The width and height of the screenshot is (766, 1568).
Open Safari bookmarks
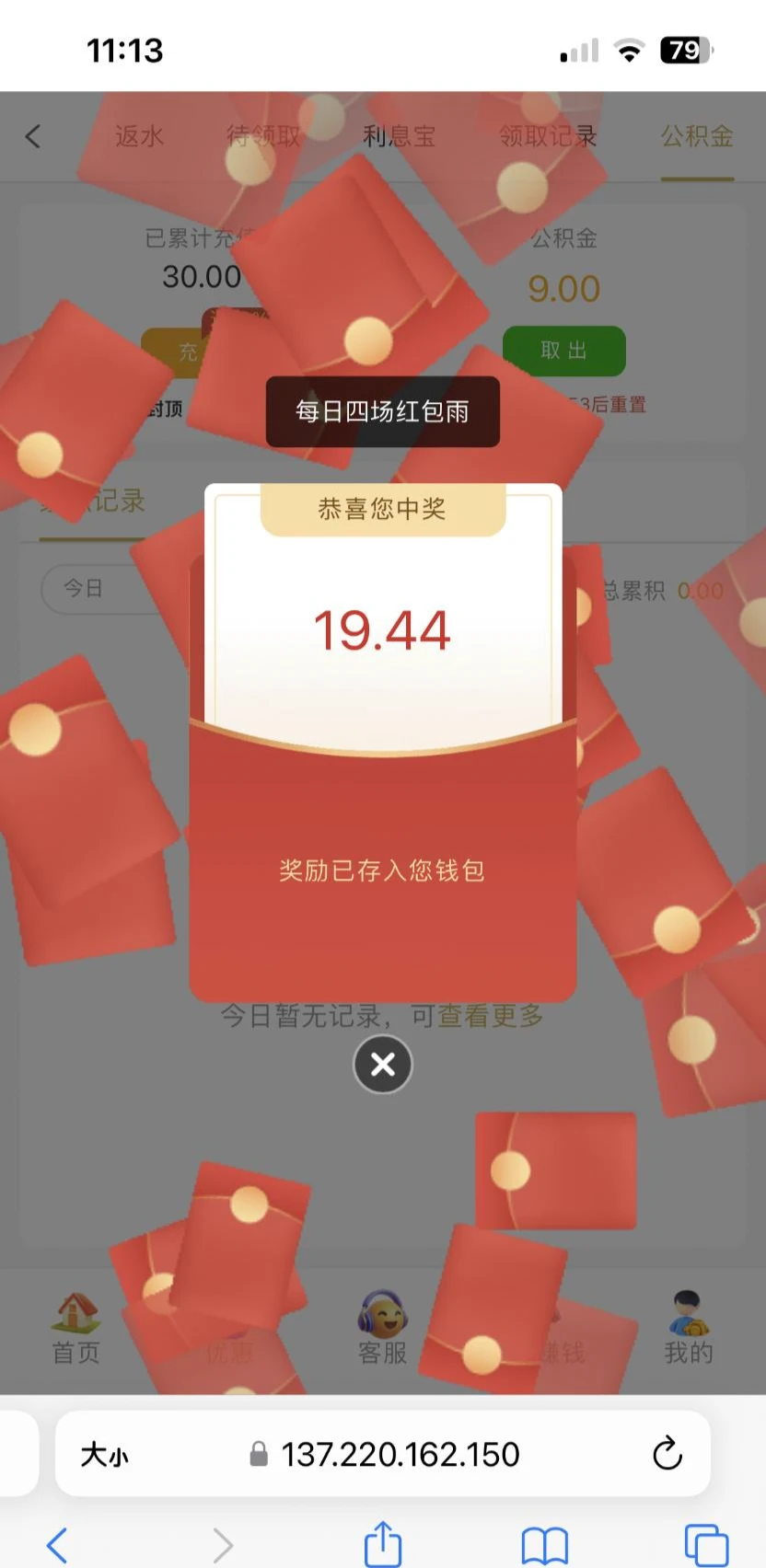(544, 1544)
